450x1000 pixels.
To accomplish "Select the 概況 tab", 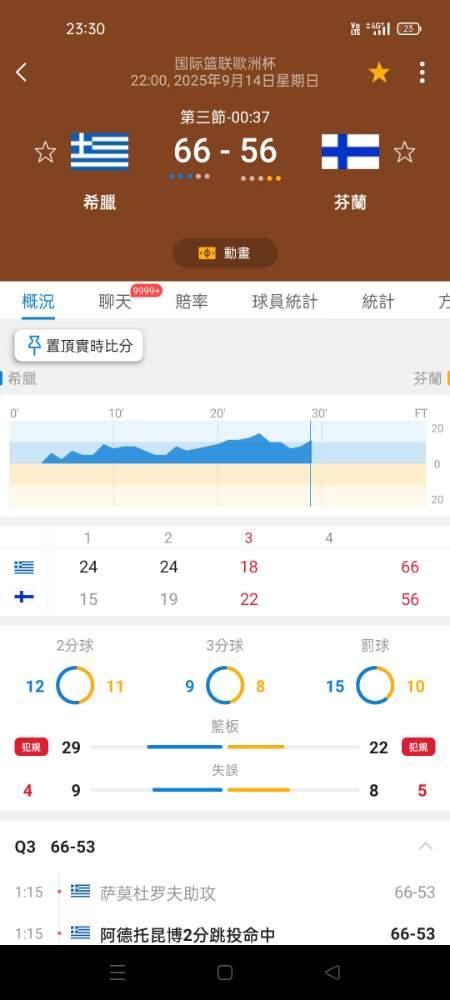I will 38,301.
